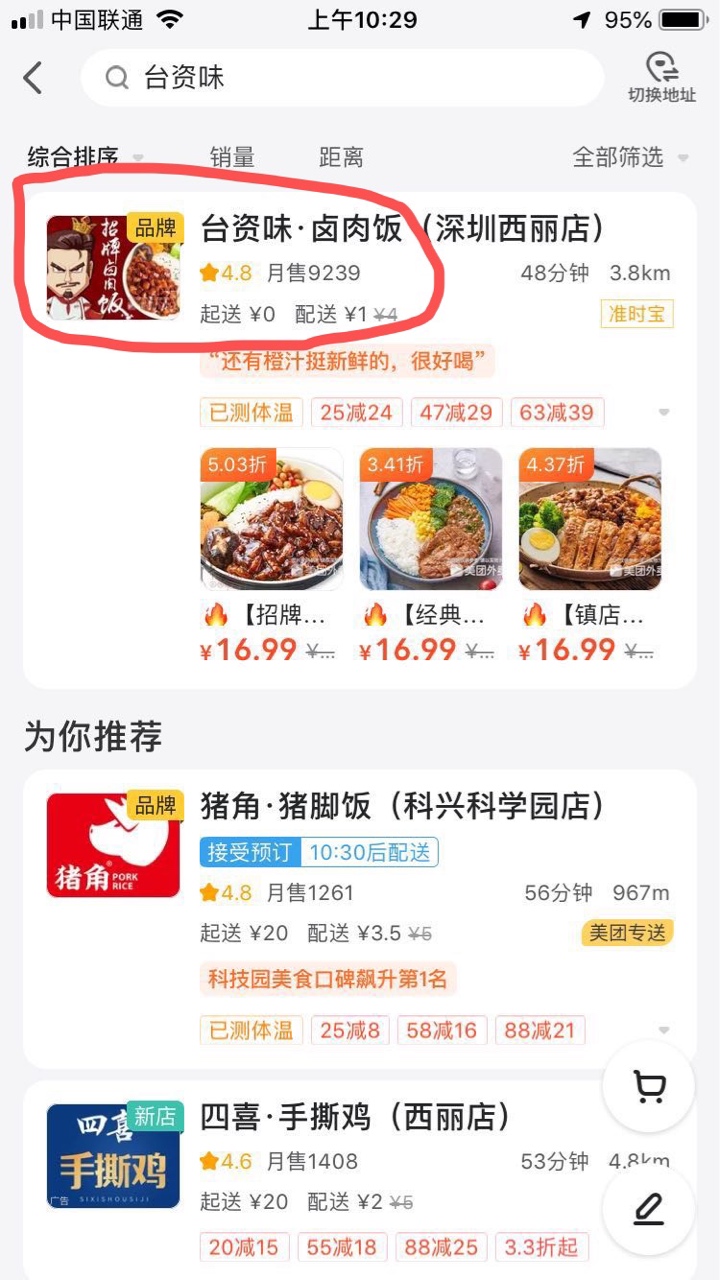The image size is (720, 1280).
Task: Open 切换地址 to change address
Action: 661,78
